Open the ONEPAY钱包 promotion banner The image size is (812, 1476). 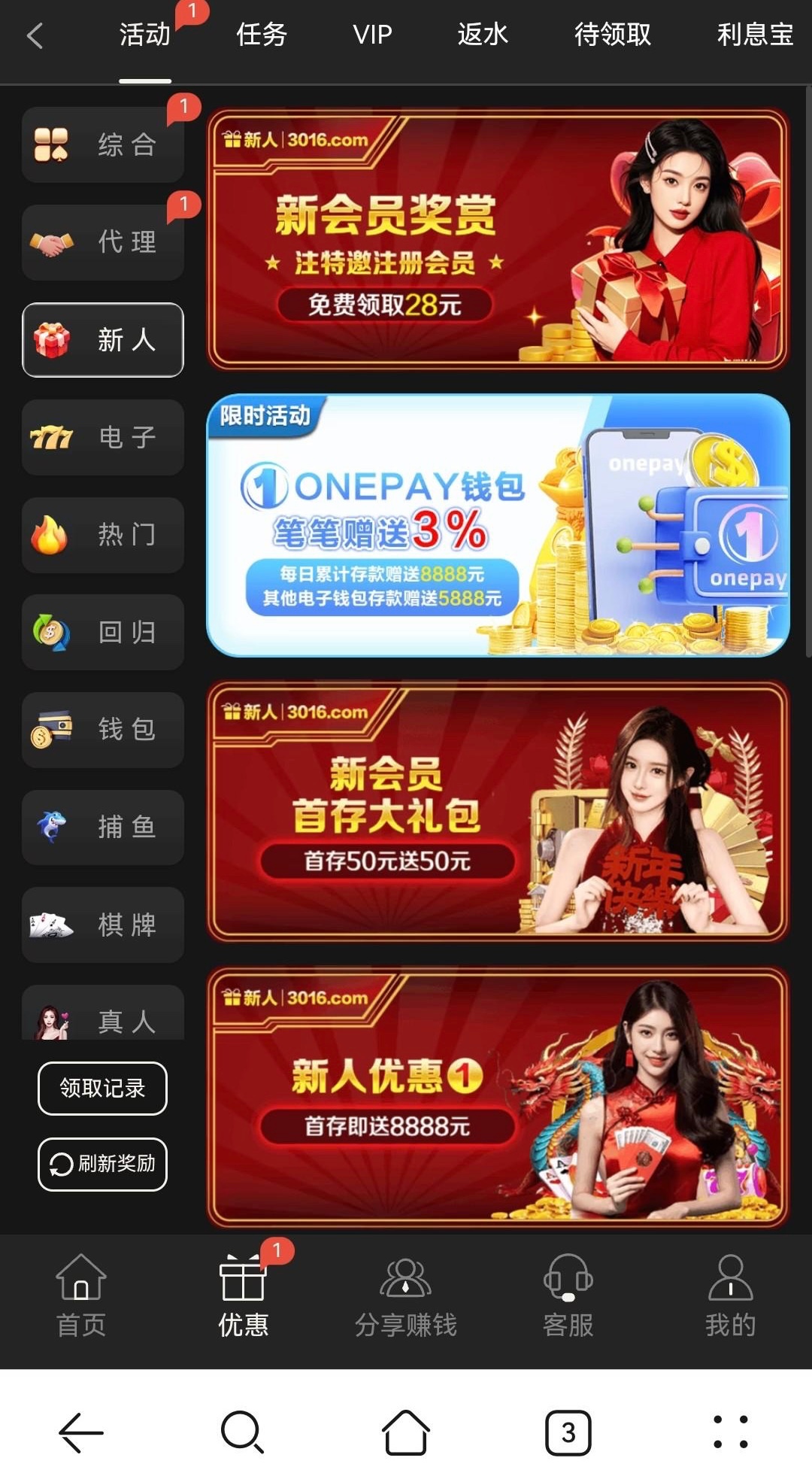497,525
